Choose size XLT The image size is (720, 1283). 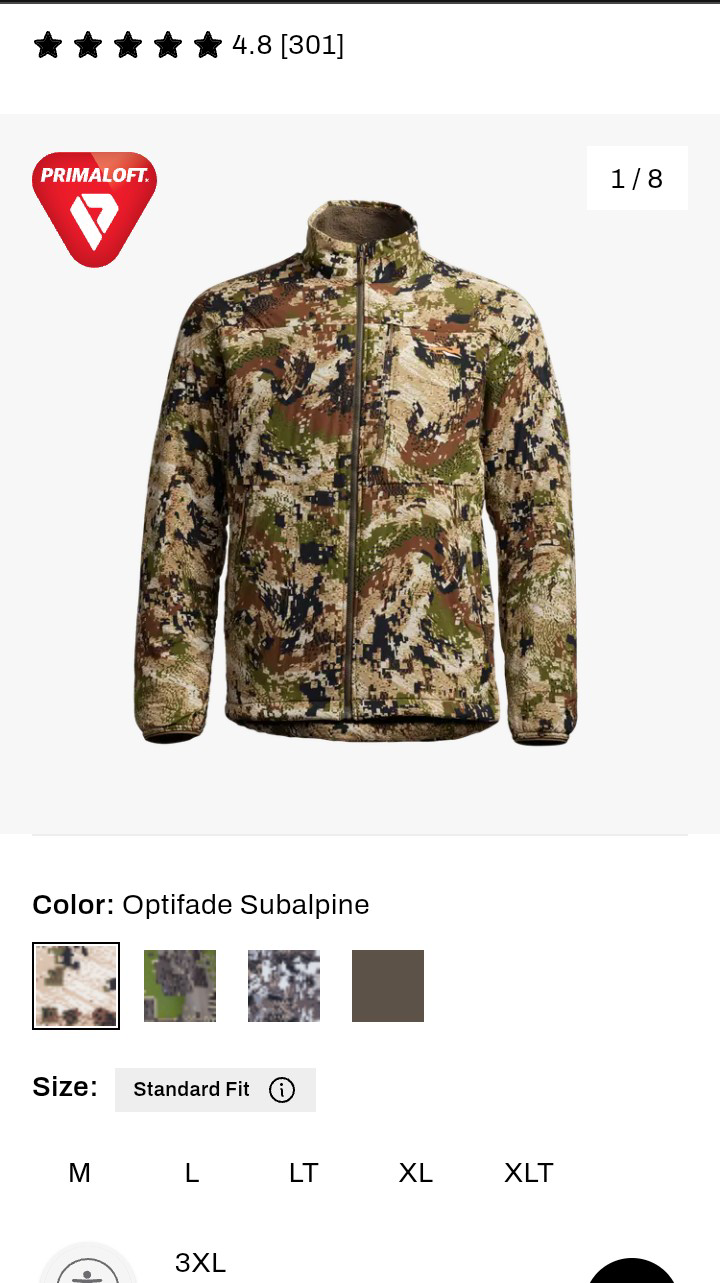(528, 1173)
